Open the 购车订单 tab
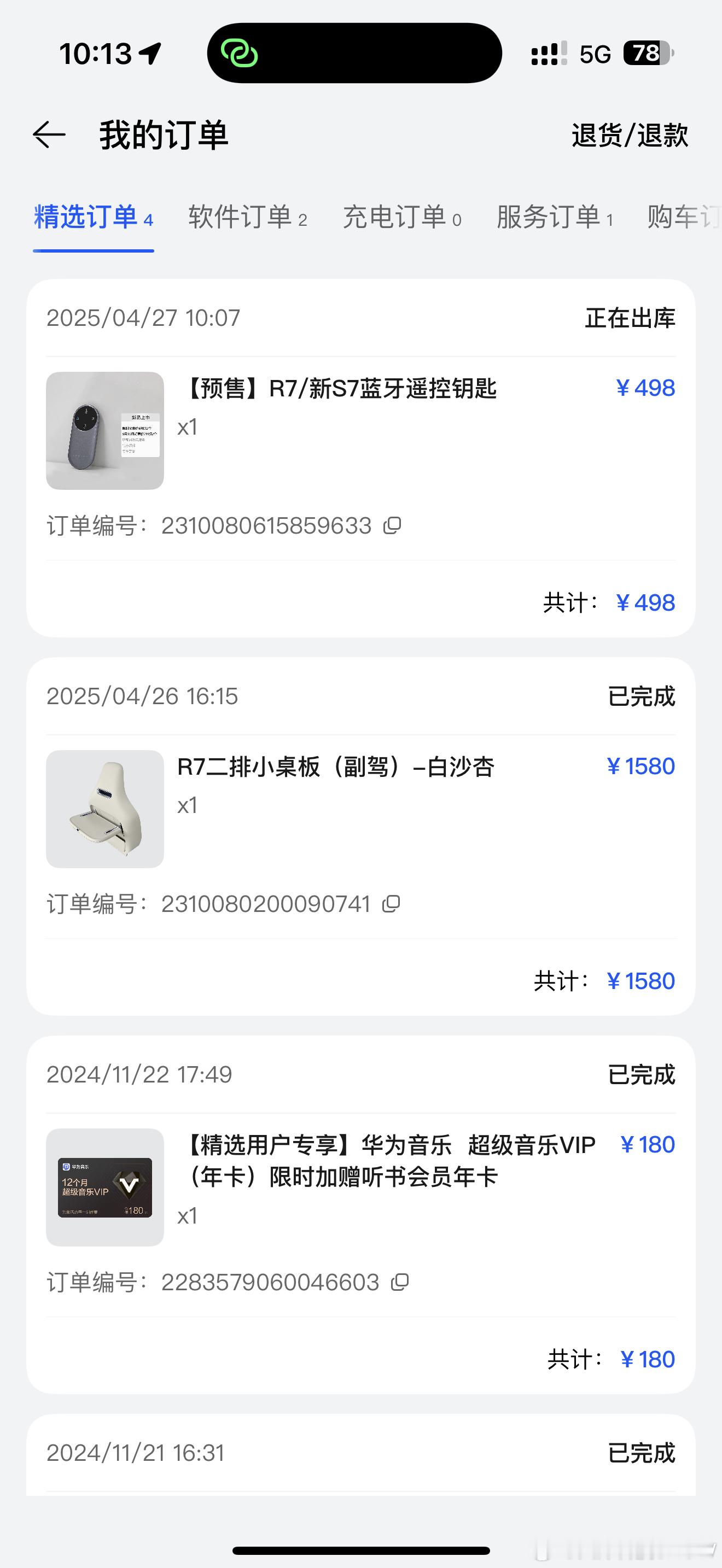Viewport: 722px width, 1568px height. (x=683, y=217)
